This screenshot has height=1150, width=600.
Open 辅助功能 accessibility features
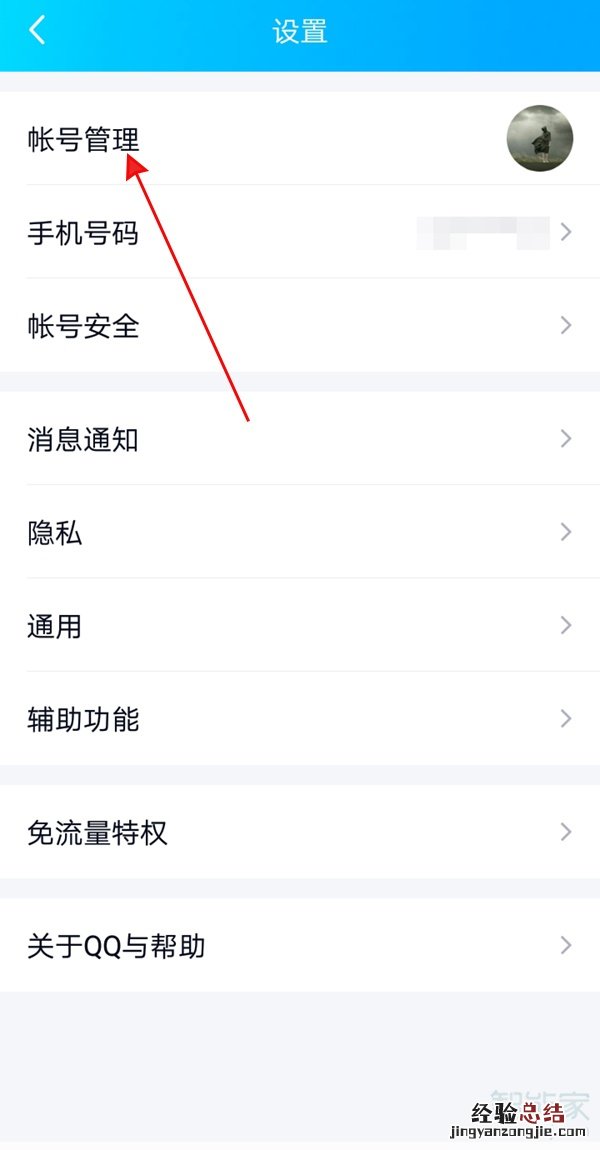tap(84, 719)
